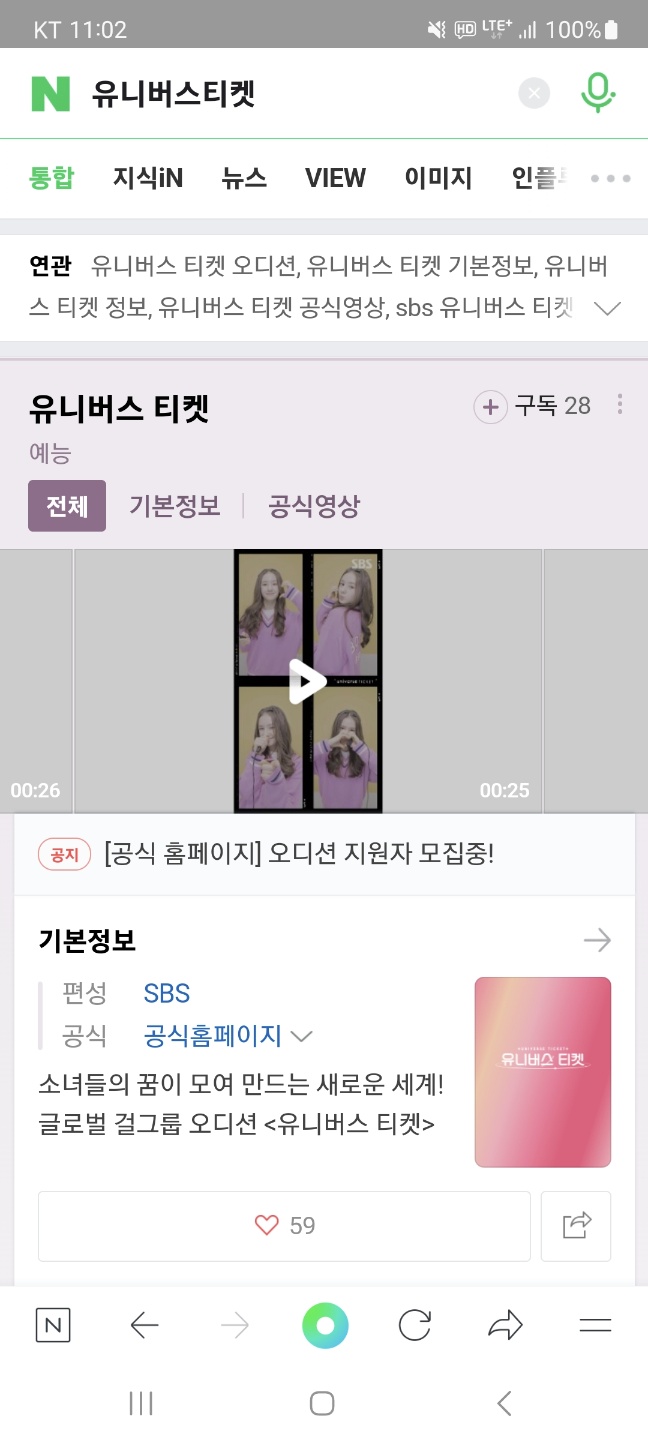This screenshot has height=1440, width=648.
Task: Switch to the 뉴스 tab
Action: click(x=244, y=178)
